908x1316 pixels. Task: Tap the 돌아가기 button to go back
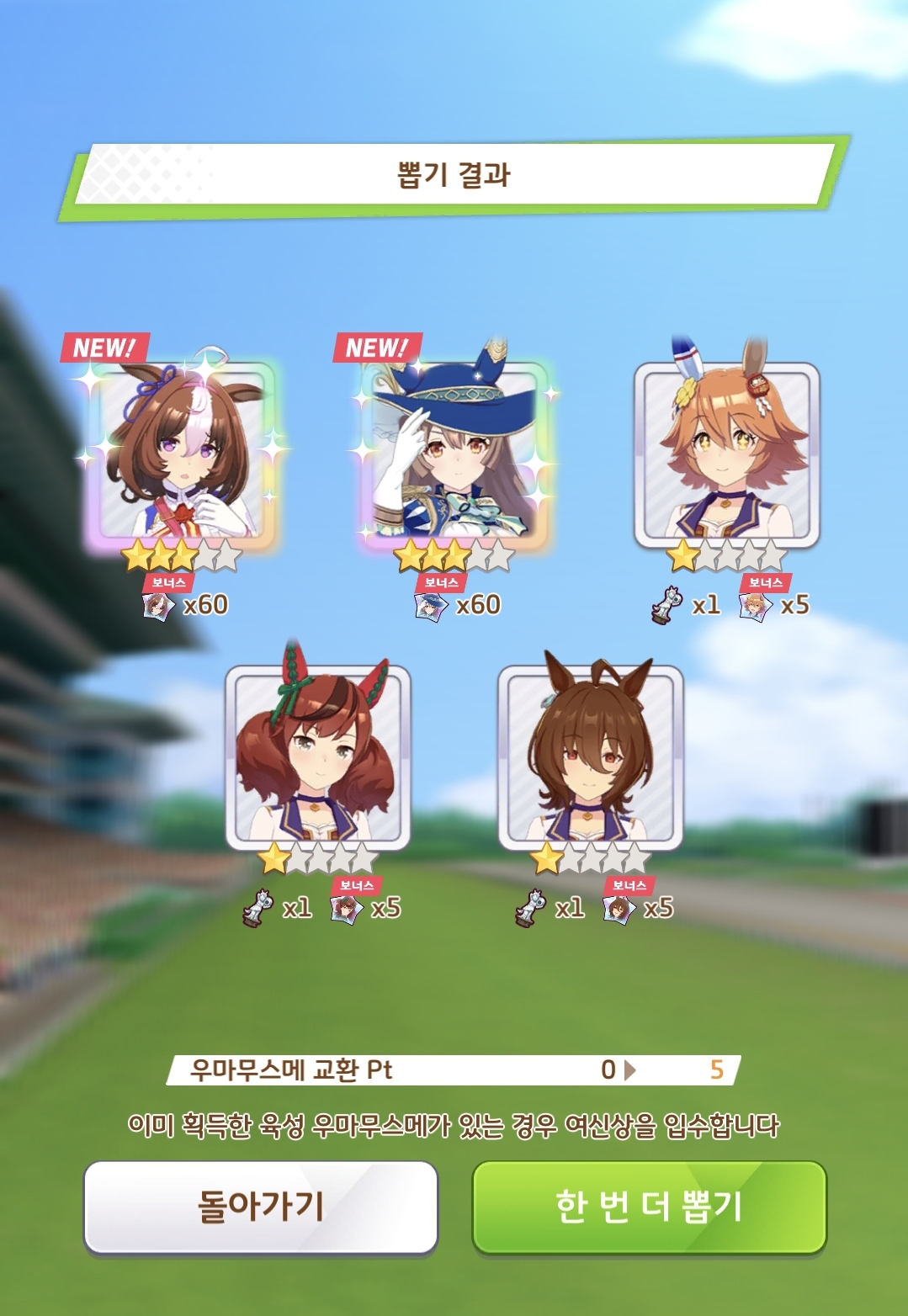[x=261, y=1207]
